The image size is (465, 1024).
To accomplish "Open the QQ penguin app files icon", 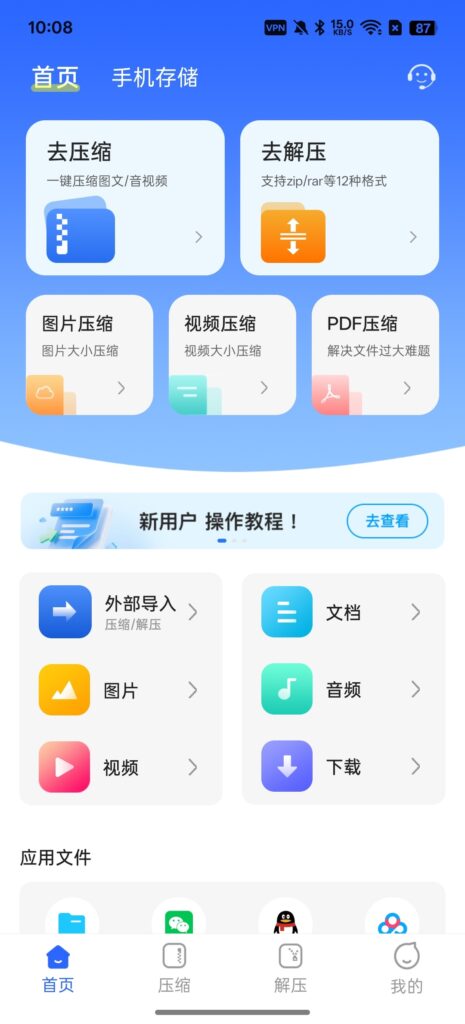I will point(285,920).
